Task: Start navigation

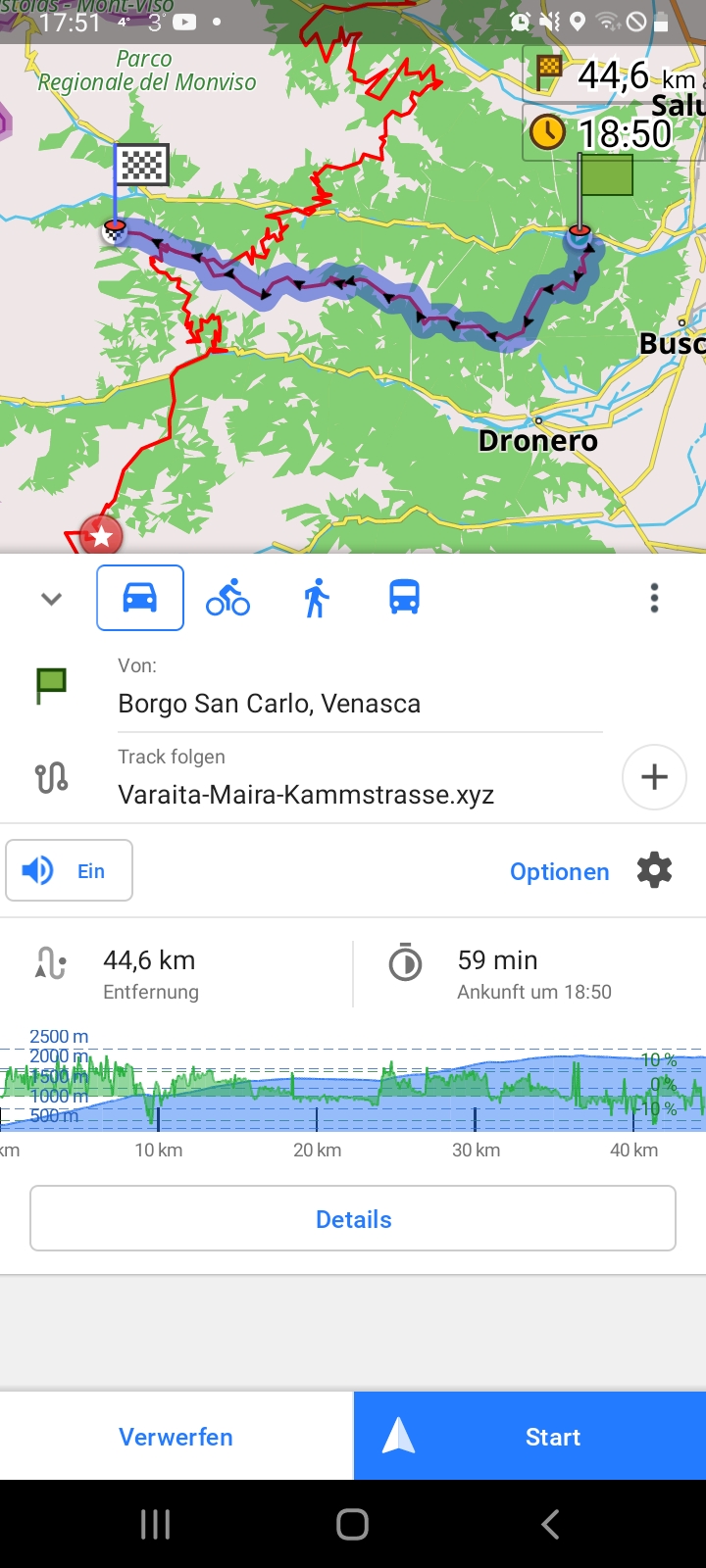Action: pyautogui.click(x=529, y=1437)
